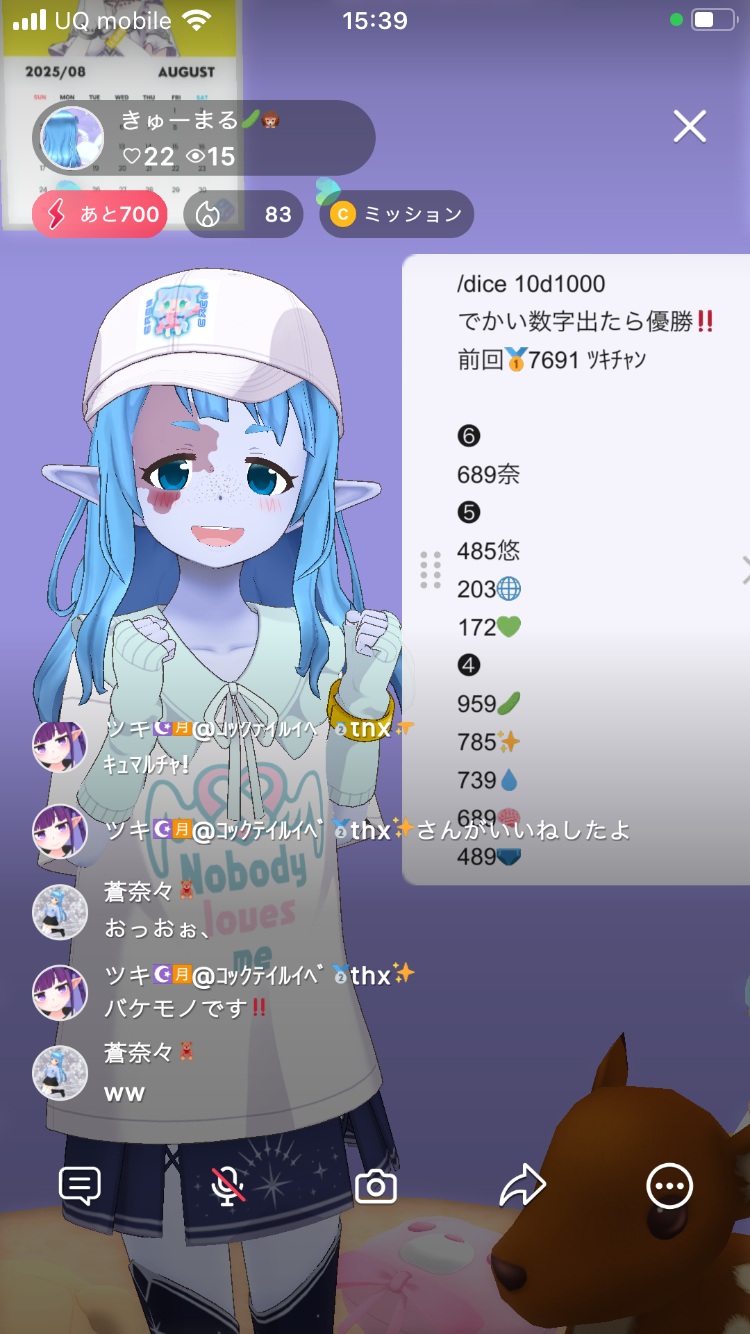Open the comment input

click(80, 1186)
